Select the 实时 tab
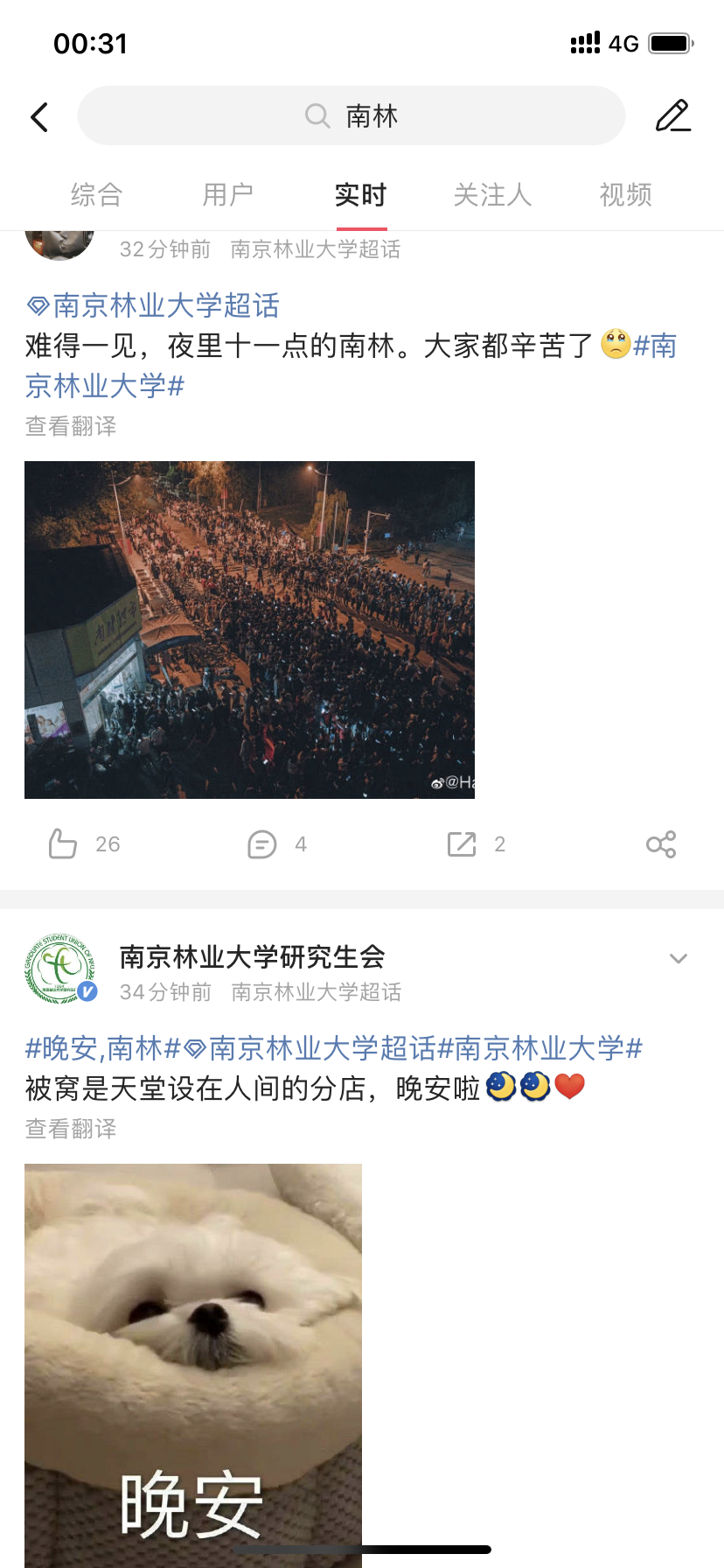Image resolution: width=724 pixels, height=1568 pixels. coord(360,194)
